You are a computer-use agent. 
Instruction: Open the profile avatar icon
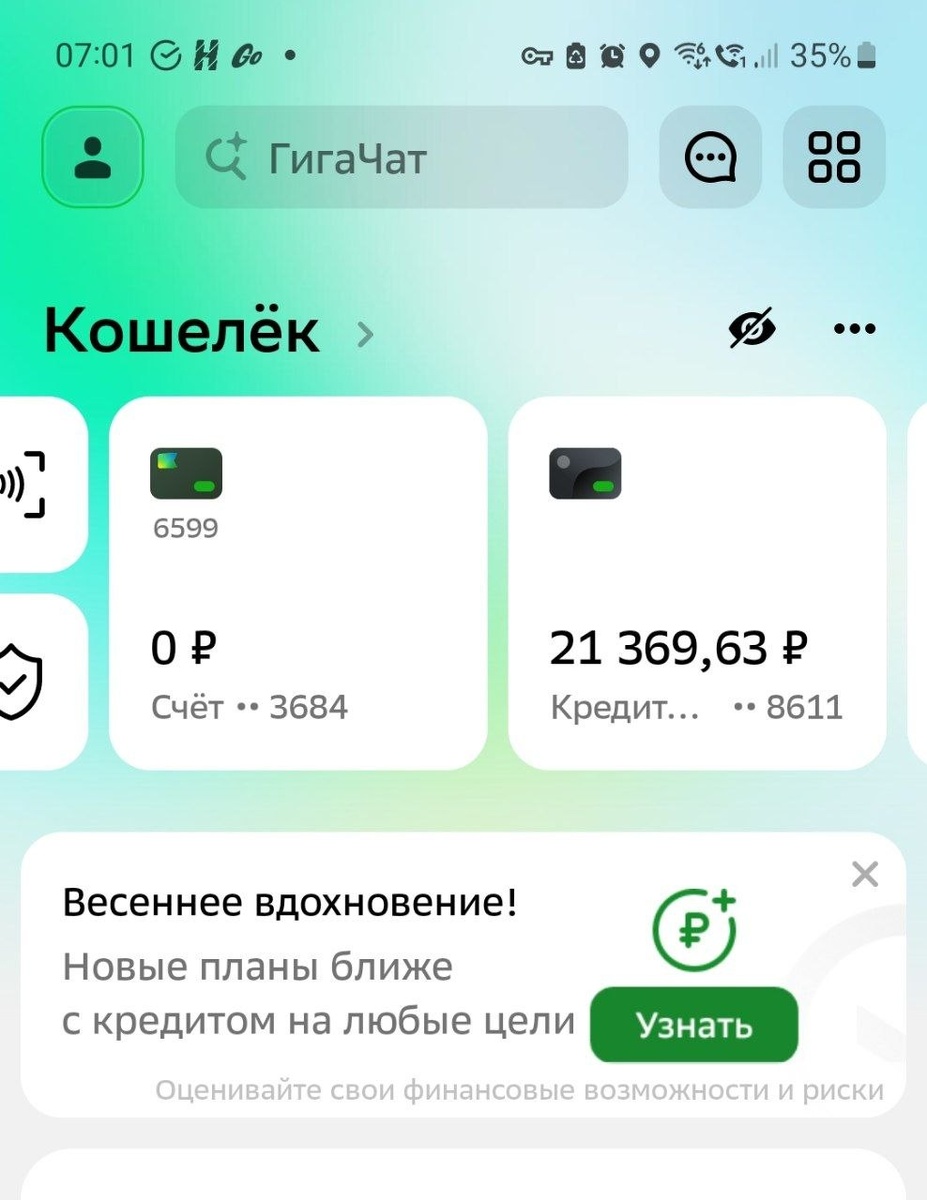click(x=93, y=158)
